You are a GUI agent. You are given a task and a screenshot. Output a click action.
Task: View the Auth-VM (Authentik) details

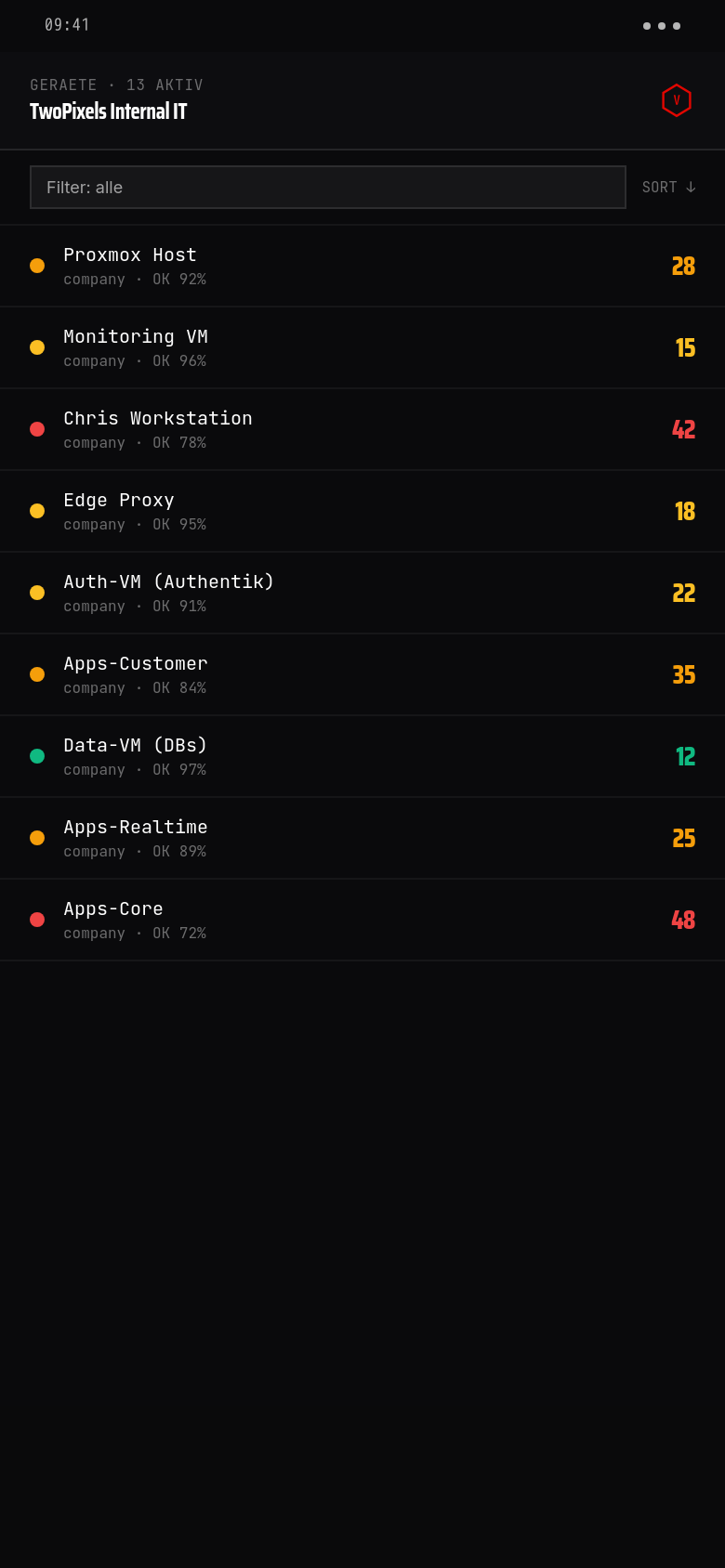[362, 593]
